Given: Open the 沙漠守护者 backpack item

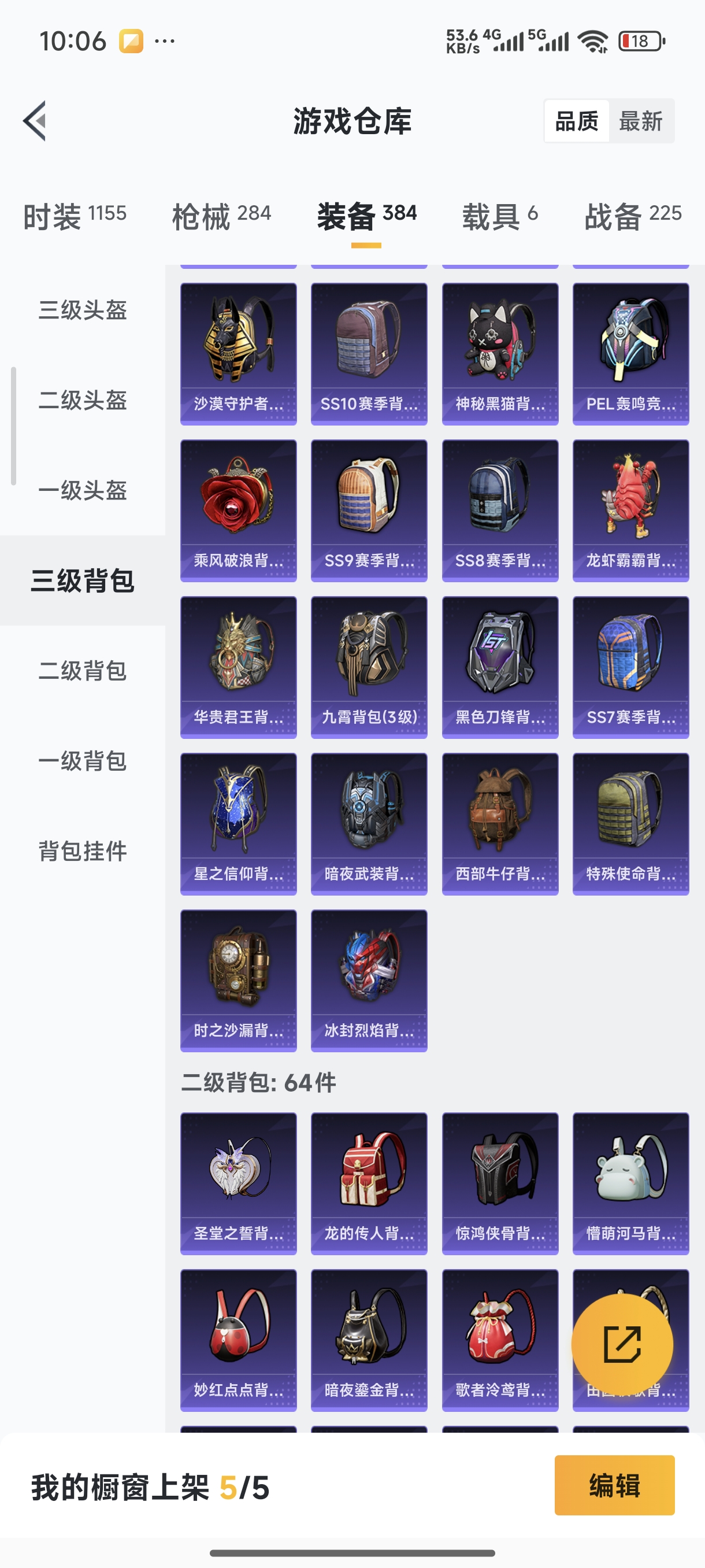Looking at the screenshot, I should click(239, 353).
